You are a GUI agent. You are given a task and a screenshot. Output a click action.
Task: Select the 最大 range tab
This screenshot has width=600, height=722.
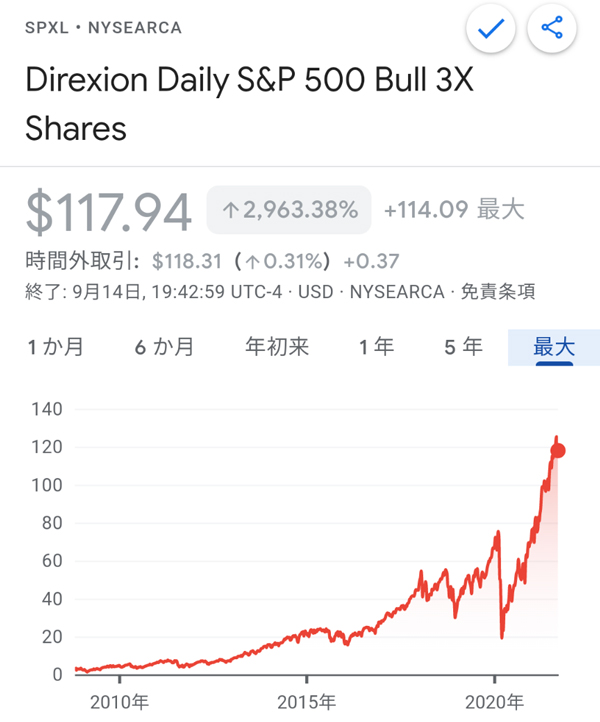click(x=554, y=347)
